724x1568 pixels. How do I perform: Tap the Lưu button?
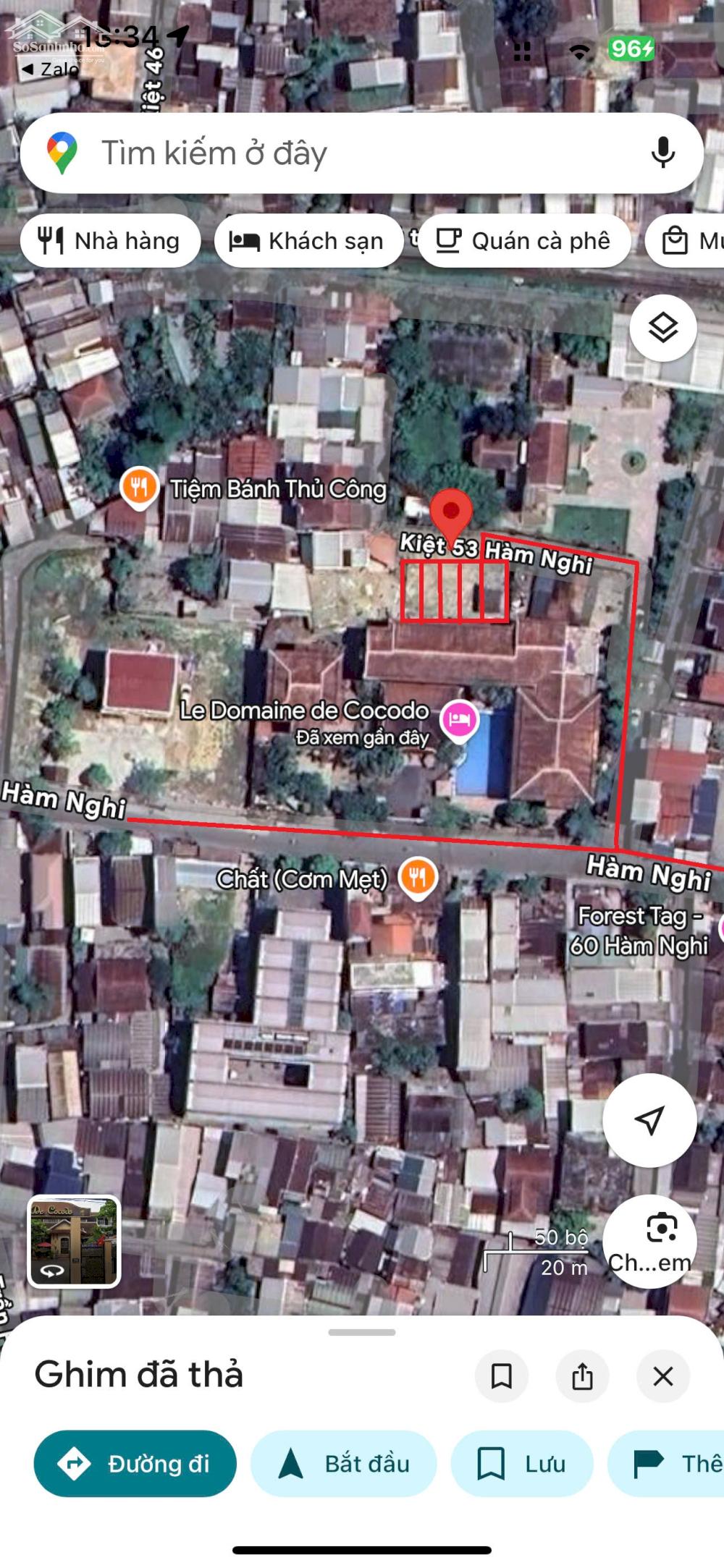tap(522, 1464)
